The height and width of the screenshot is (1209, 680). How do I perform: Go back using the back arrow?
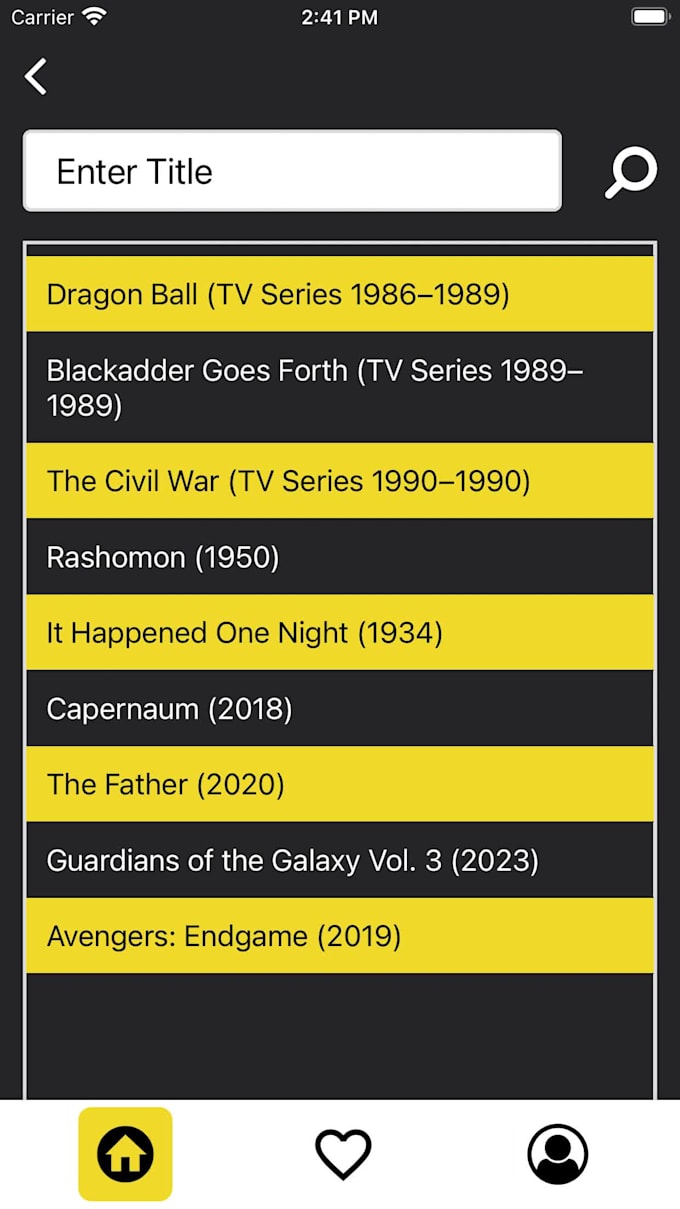[37, 77]
